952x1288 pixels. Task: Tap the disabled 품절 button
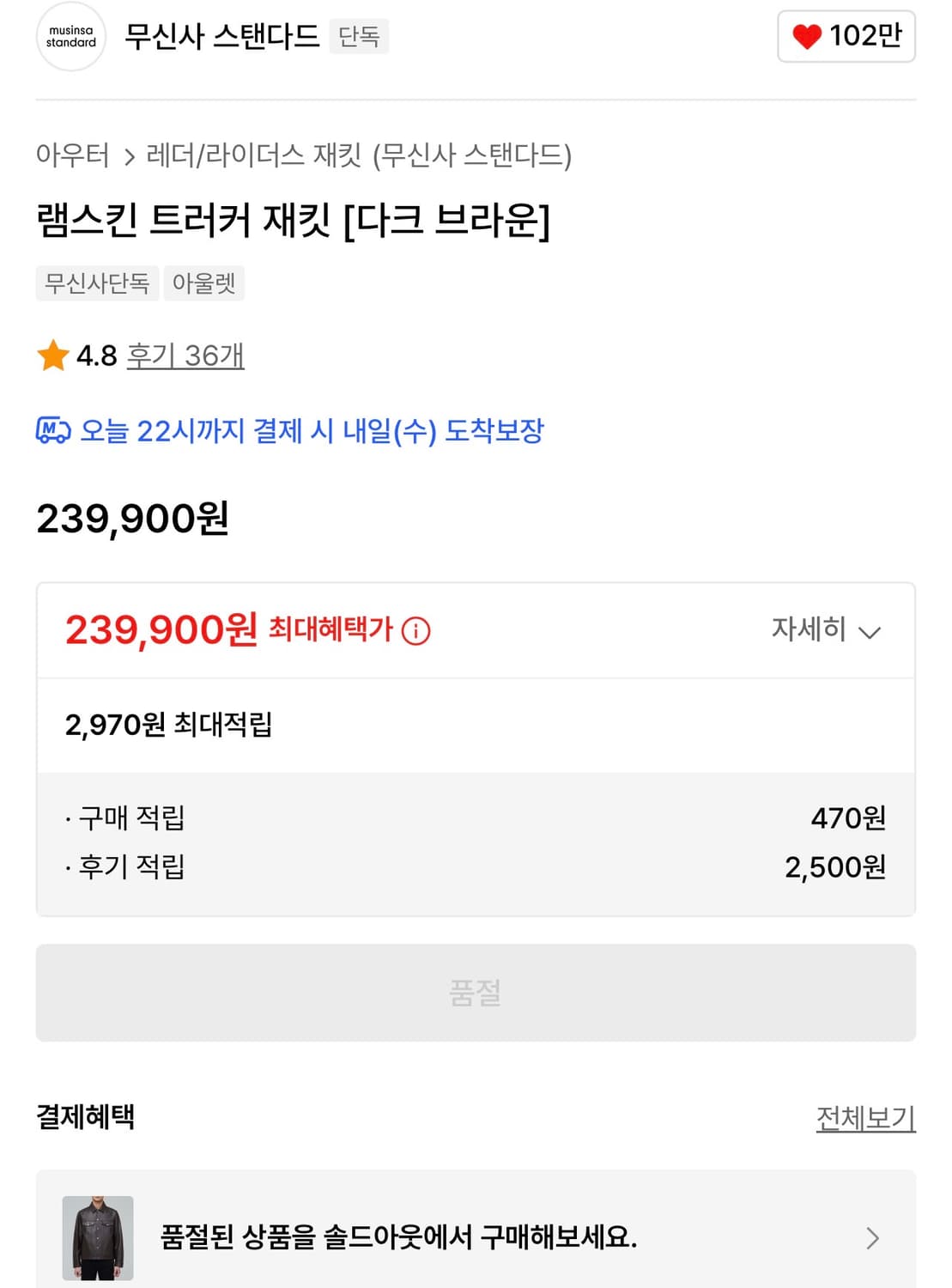pyautogui.click(x=476, y=993)
